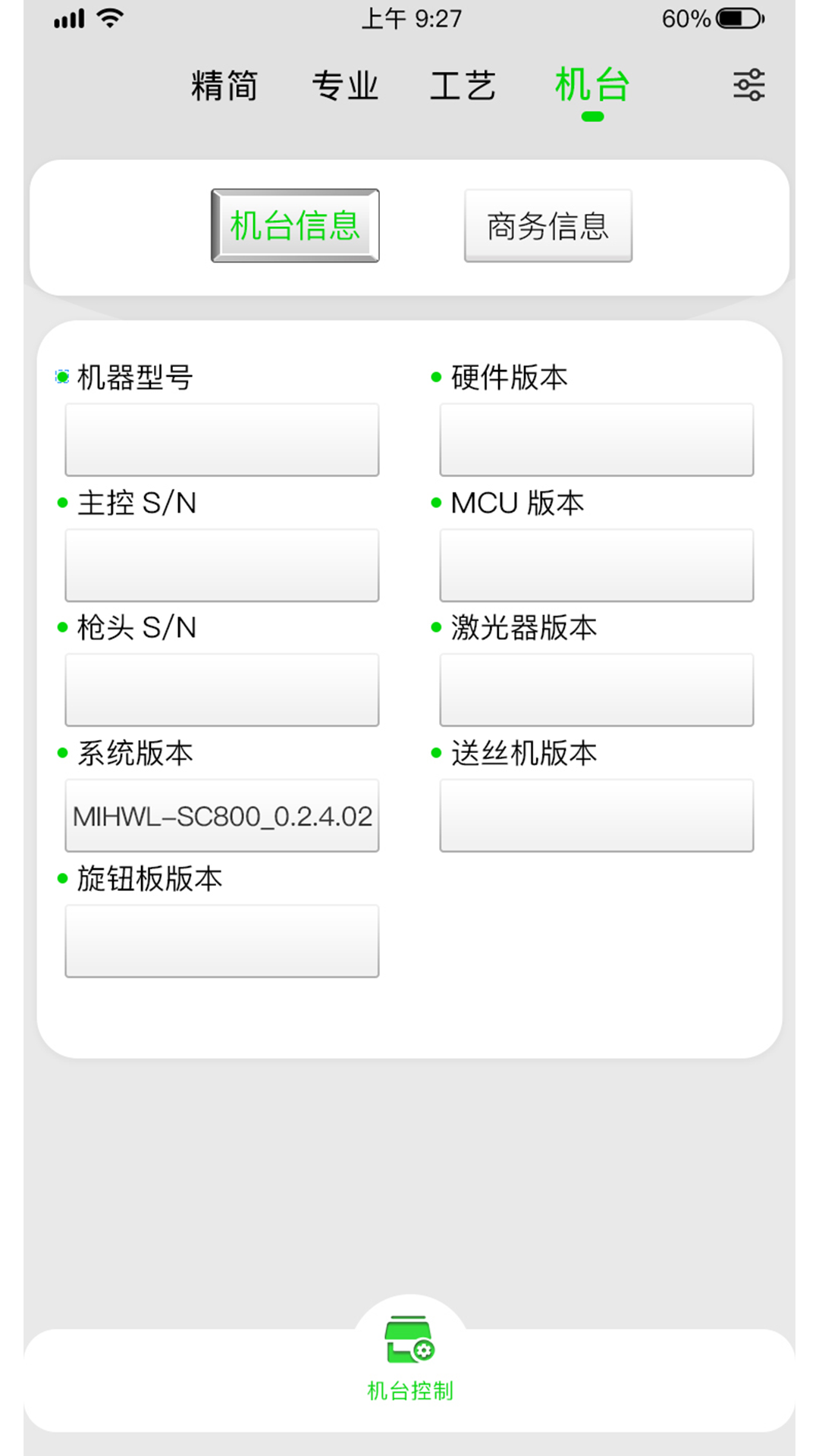Select the 机台信息 button

click(x=295, y=226)
